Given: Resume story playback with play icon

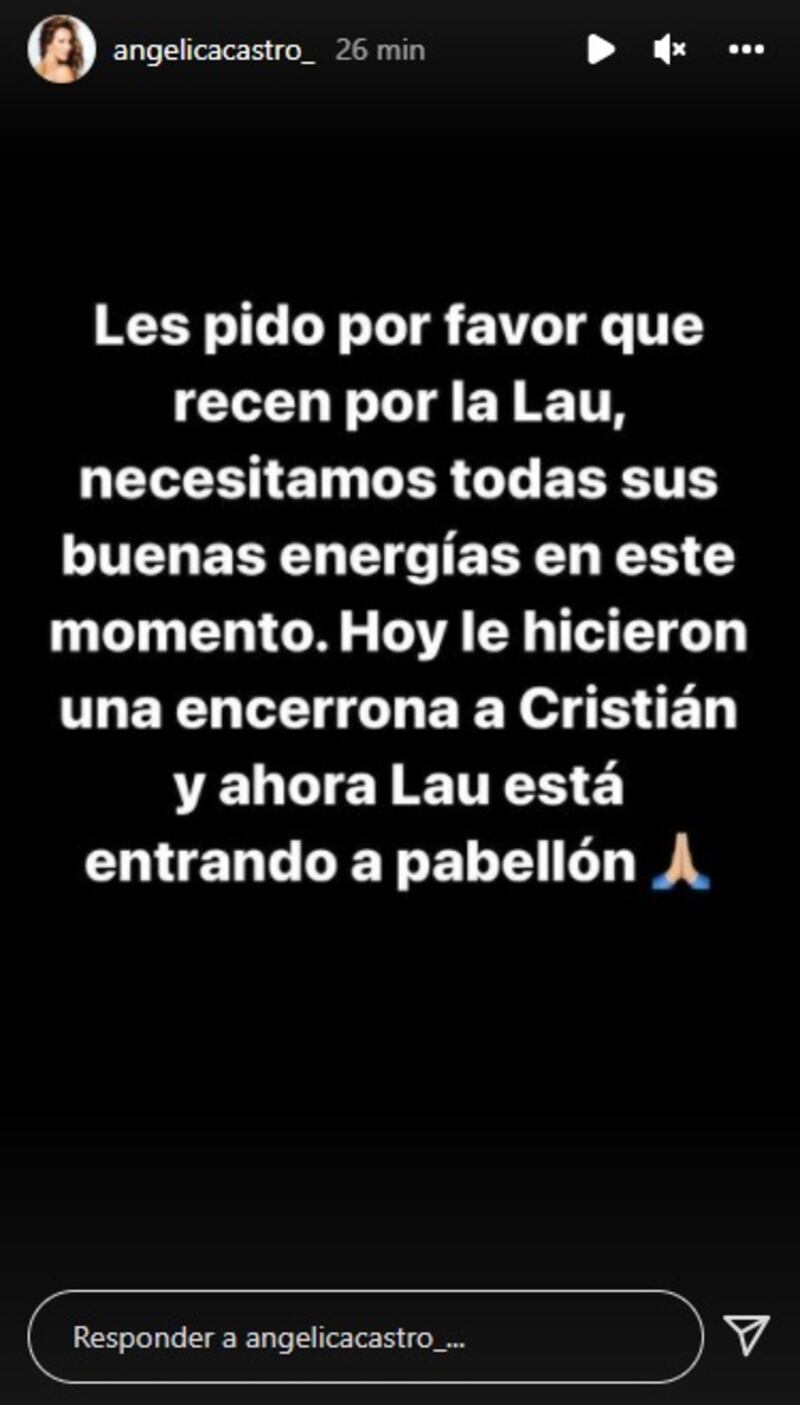Looking at the screenshot, I should pos(600,49).
